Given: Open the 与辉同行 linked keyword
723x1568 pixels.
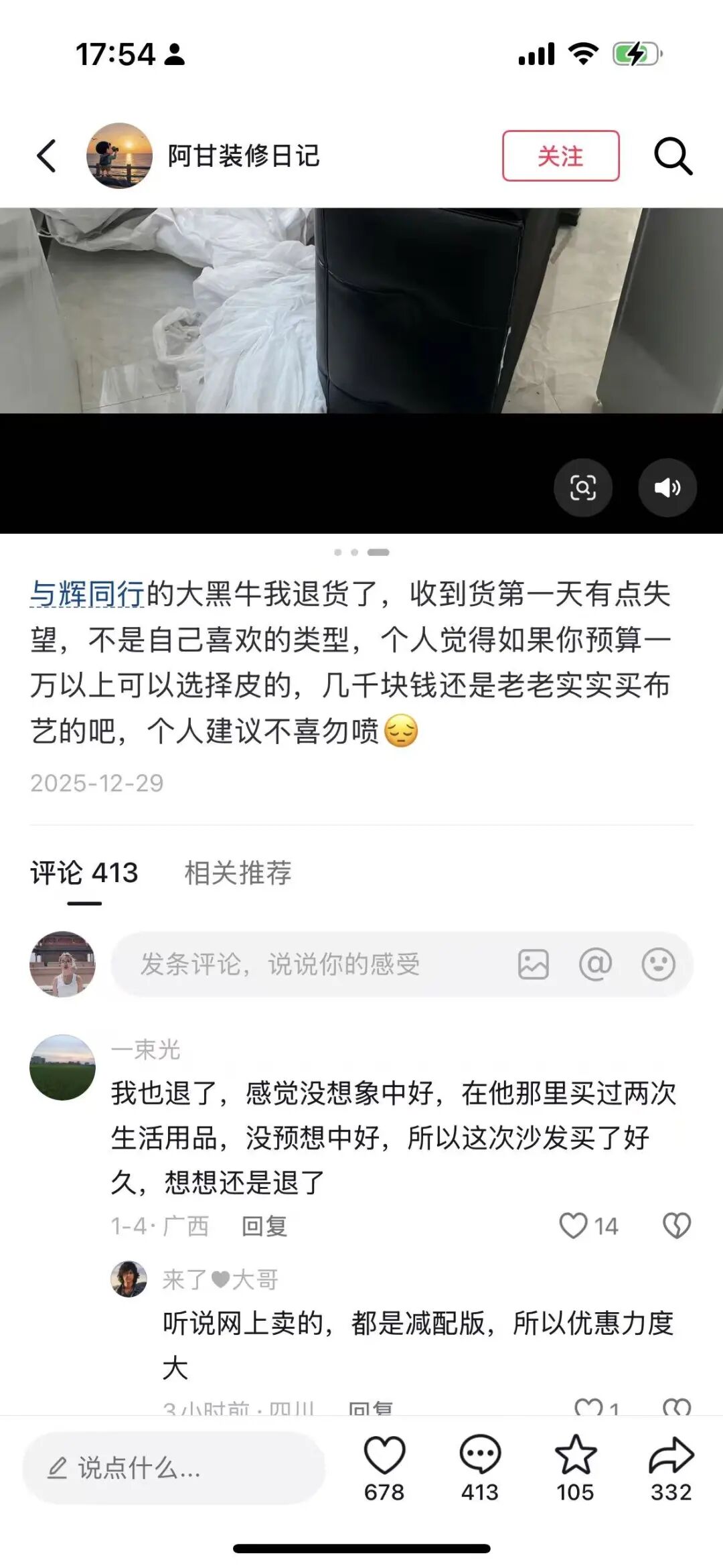Looking at the screenshot, I should pyautogui.click(x=87, y=594).
